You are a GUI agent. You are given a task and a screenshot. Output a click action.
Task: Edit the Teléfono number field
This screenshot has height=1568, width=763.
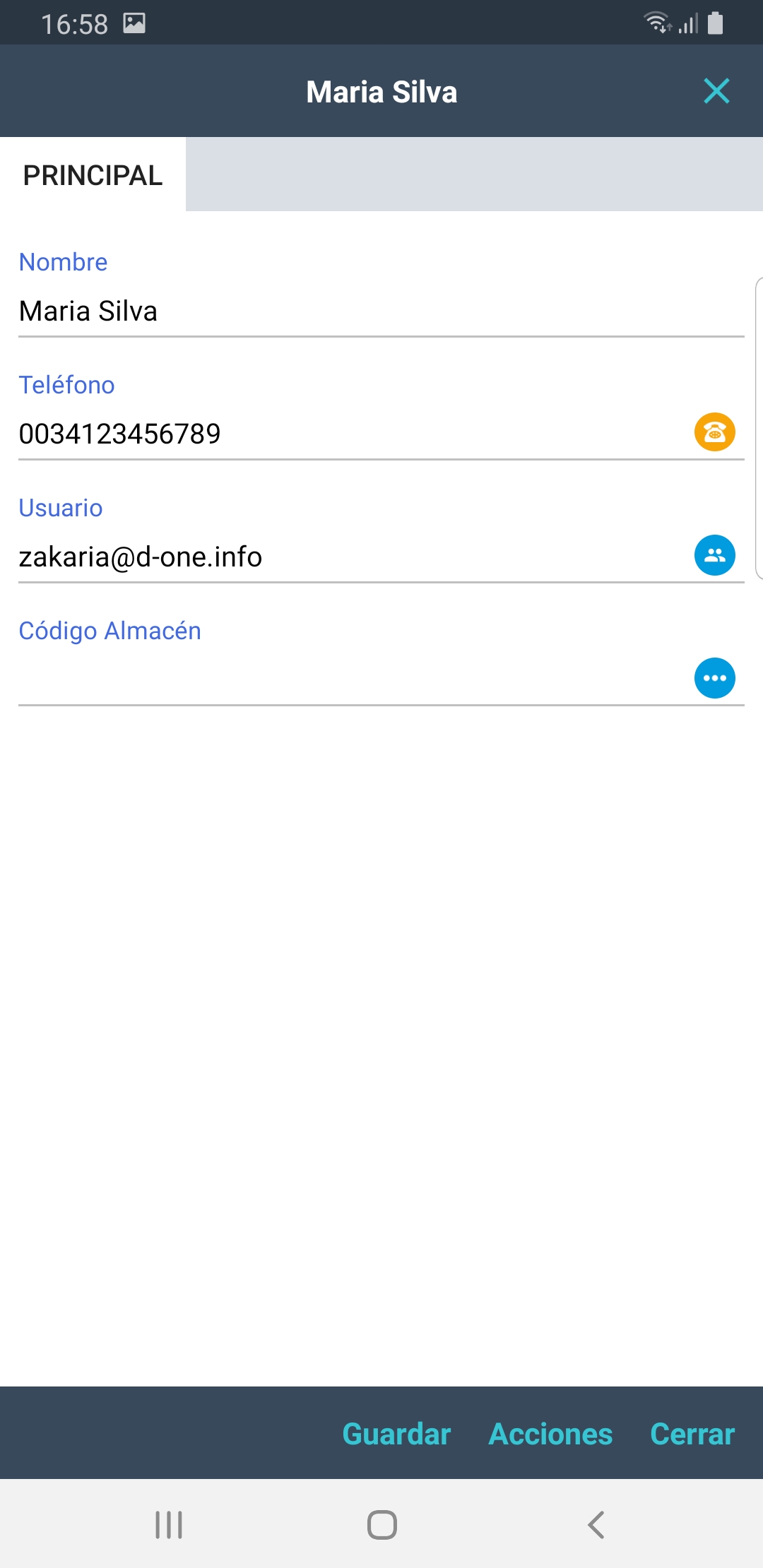click(339, 434)
